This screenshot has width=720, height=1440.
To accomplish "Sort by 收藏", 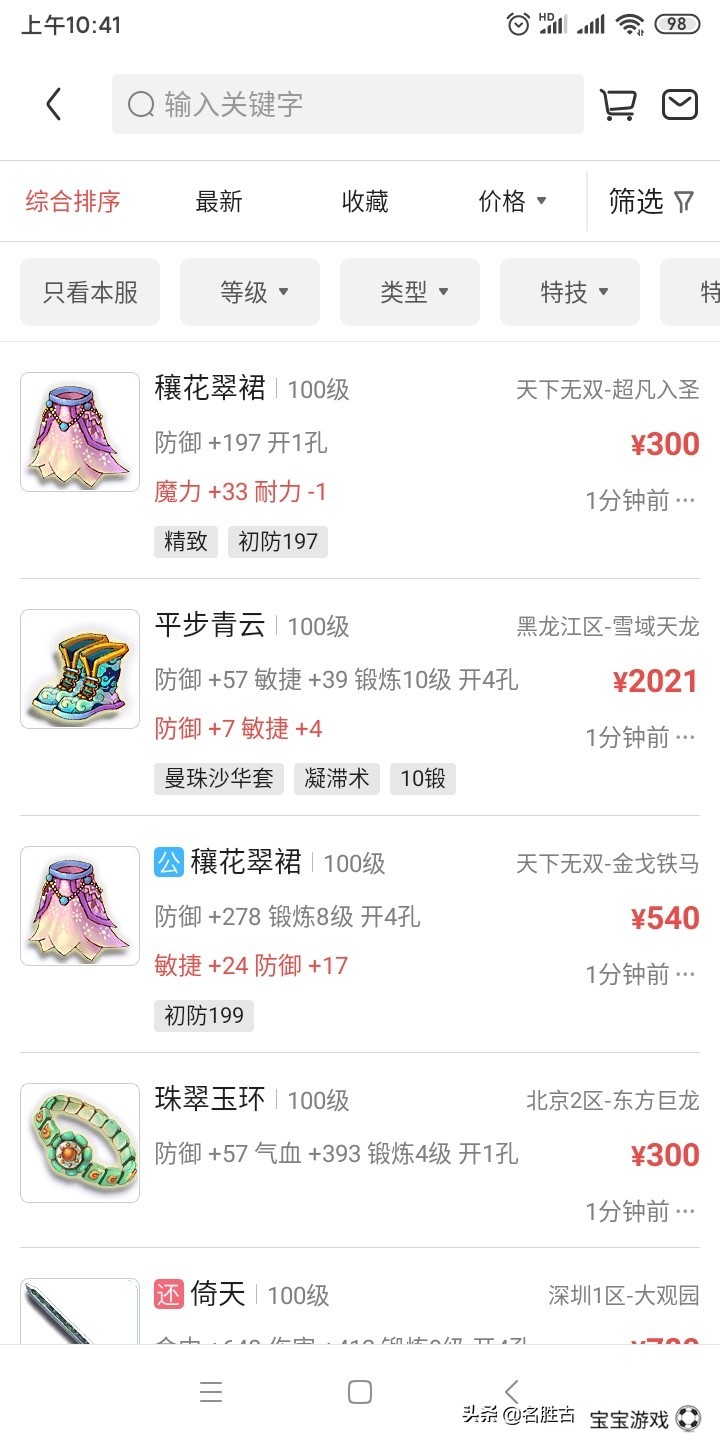I will tap(365, 201).
